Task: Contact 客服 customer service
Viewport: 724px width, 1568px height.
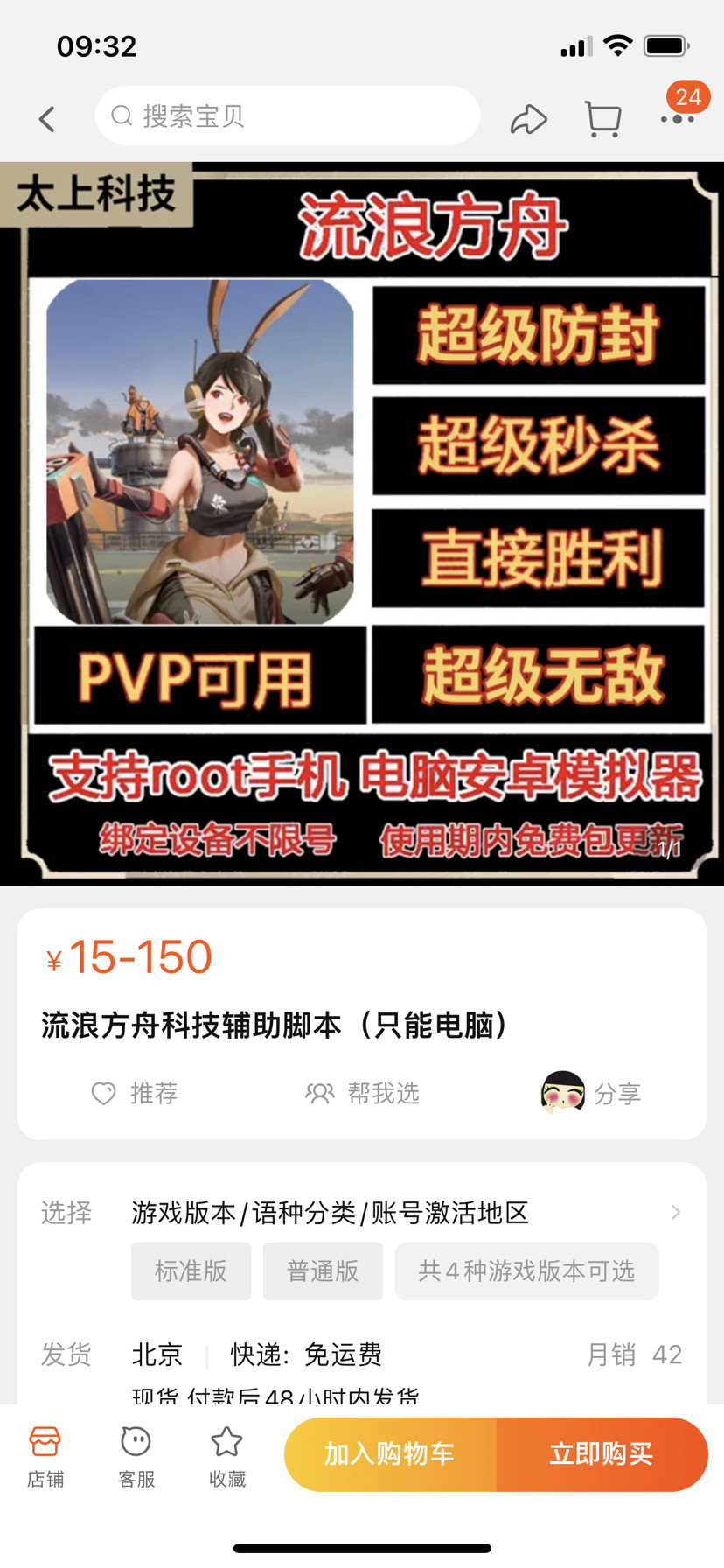Action: click(136, 1456)
